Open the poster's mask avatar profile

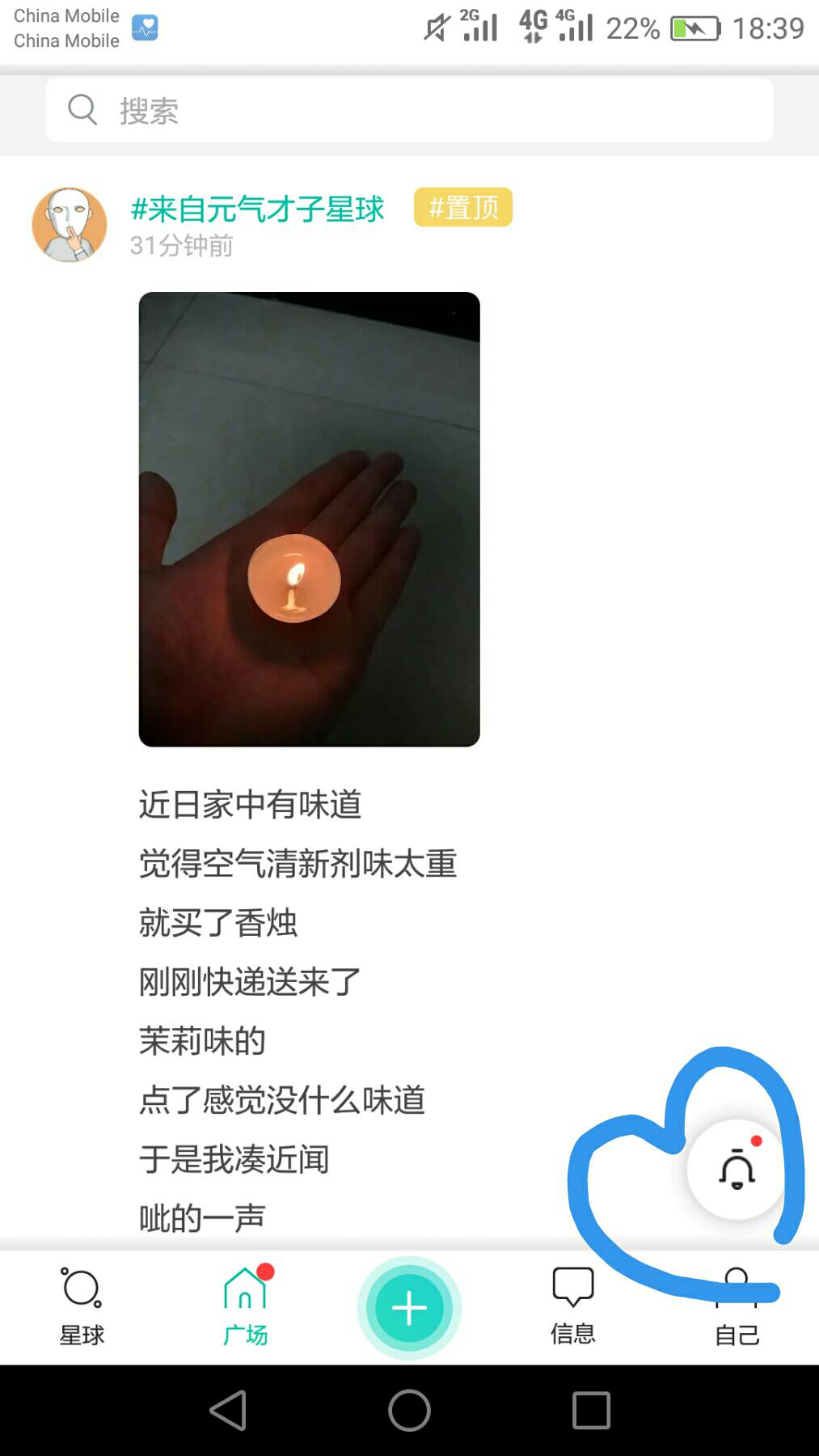(x=70, y=225)
